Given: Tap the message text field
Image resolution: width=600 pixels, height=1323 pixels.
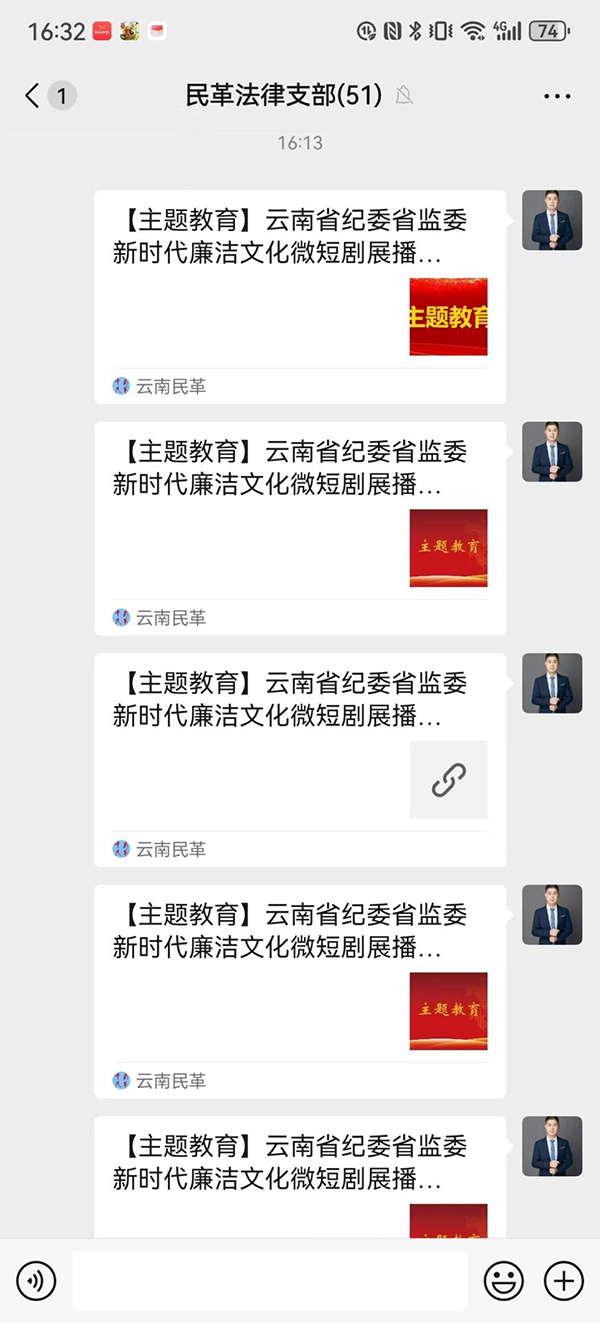Looking at the screenshot, I should pyautogui.click(x=270, y=1280).
